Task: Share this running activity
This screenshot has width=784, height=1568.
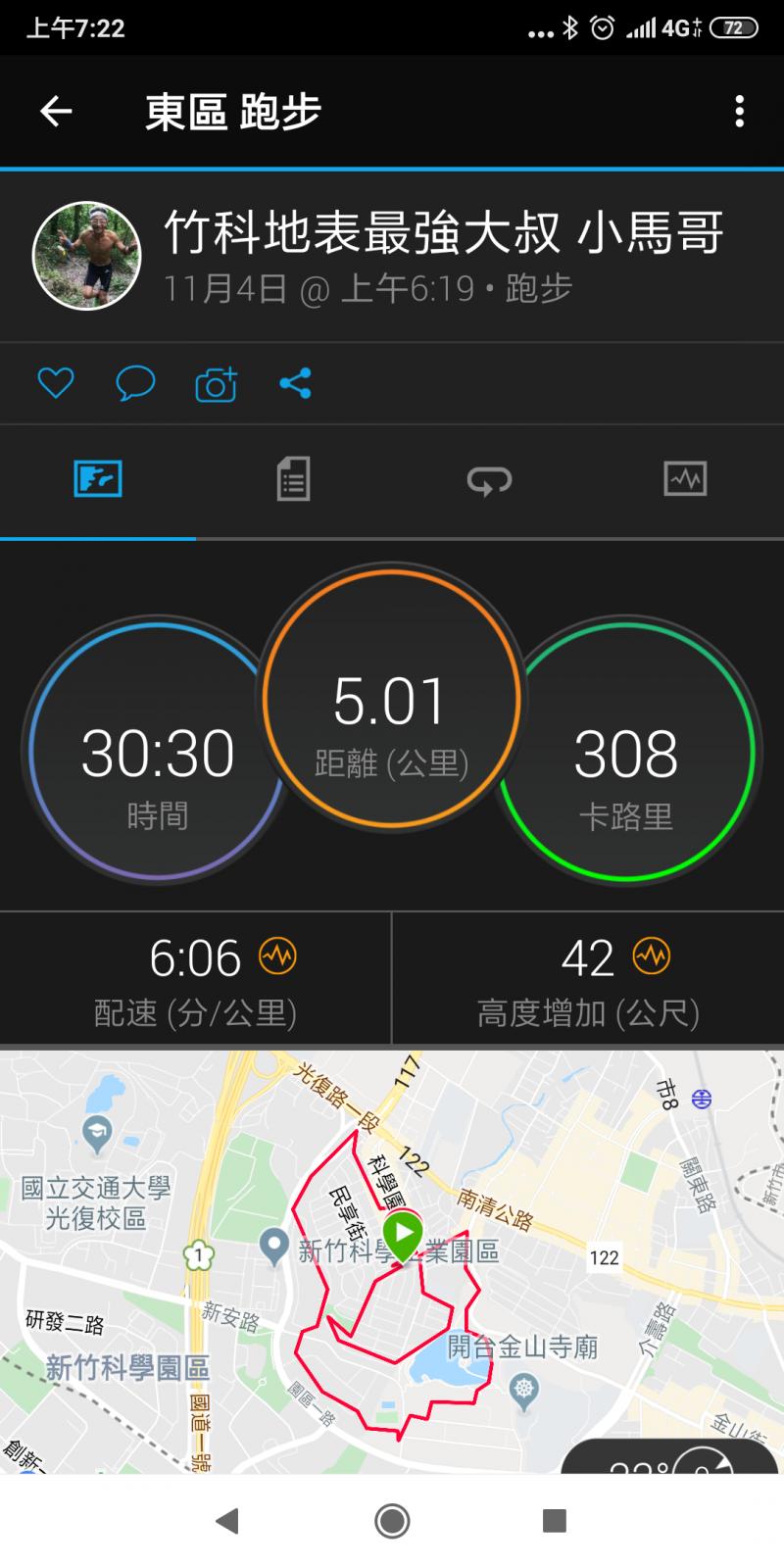Action: (295, 383)
